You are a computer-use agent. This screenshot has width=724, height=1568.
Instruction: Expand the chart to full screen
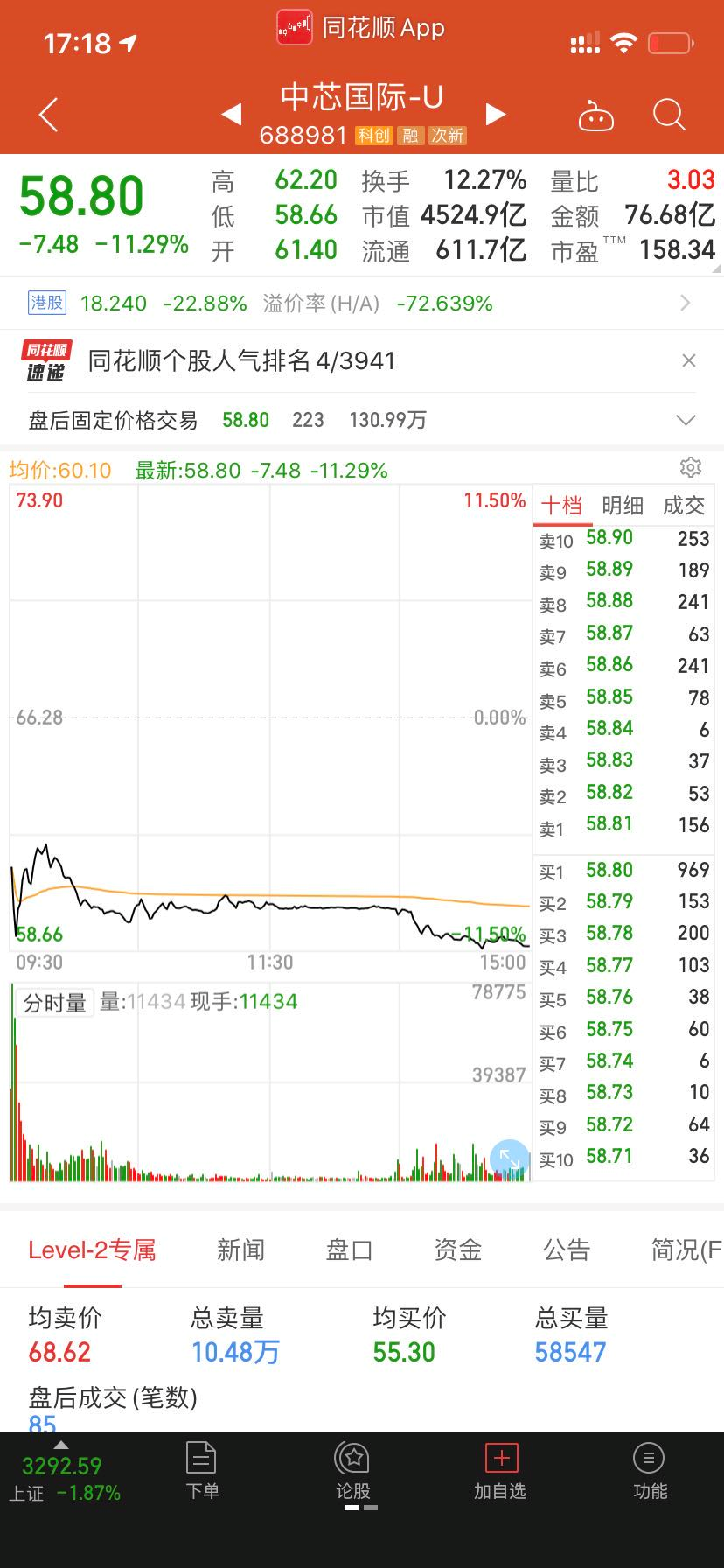coord(510,1158)
